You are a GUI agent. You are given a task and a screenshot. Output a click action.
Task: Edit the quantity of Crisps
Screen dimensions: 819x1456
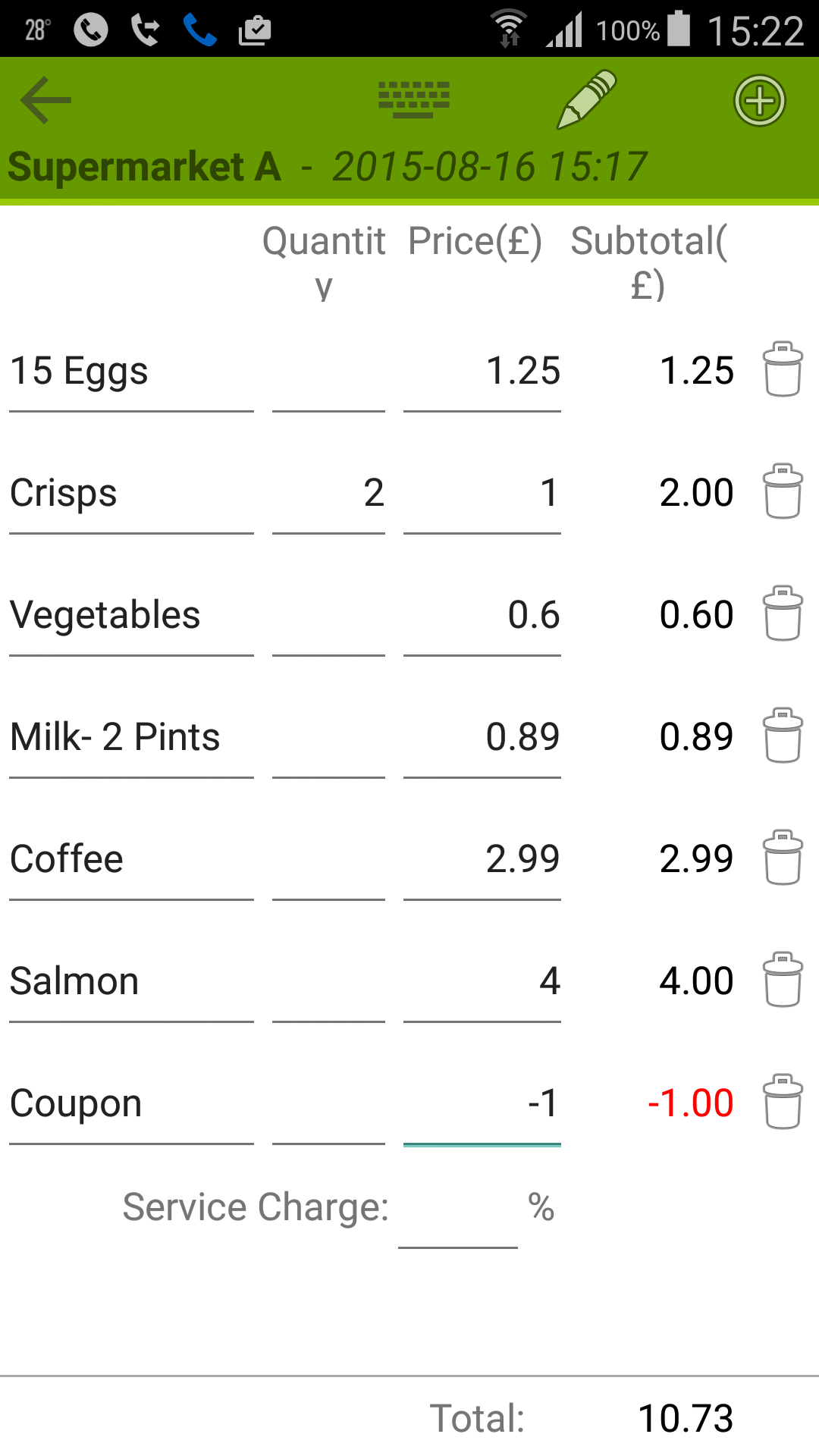328,493
